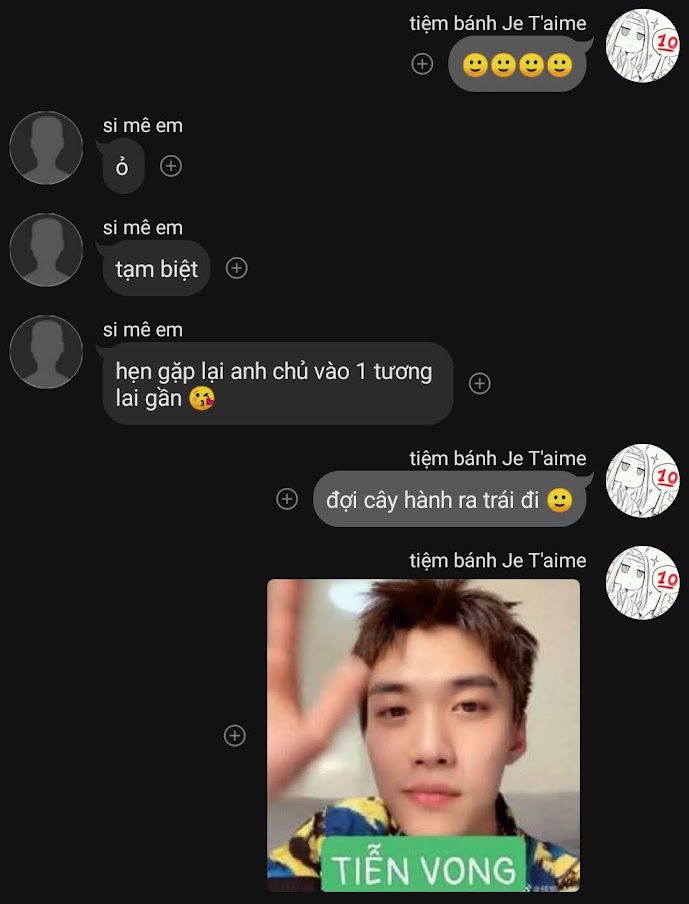View si mê em's profile beside "ỏ"
Viewport: 689px width, 904px height.
[x=46, y=148]
